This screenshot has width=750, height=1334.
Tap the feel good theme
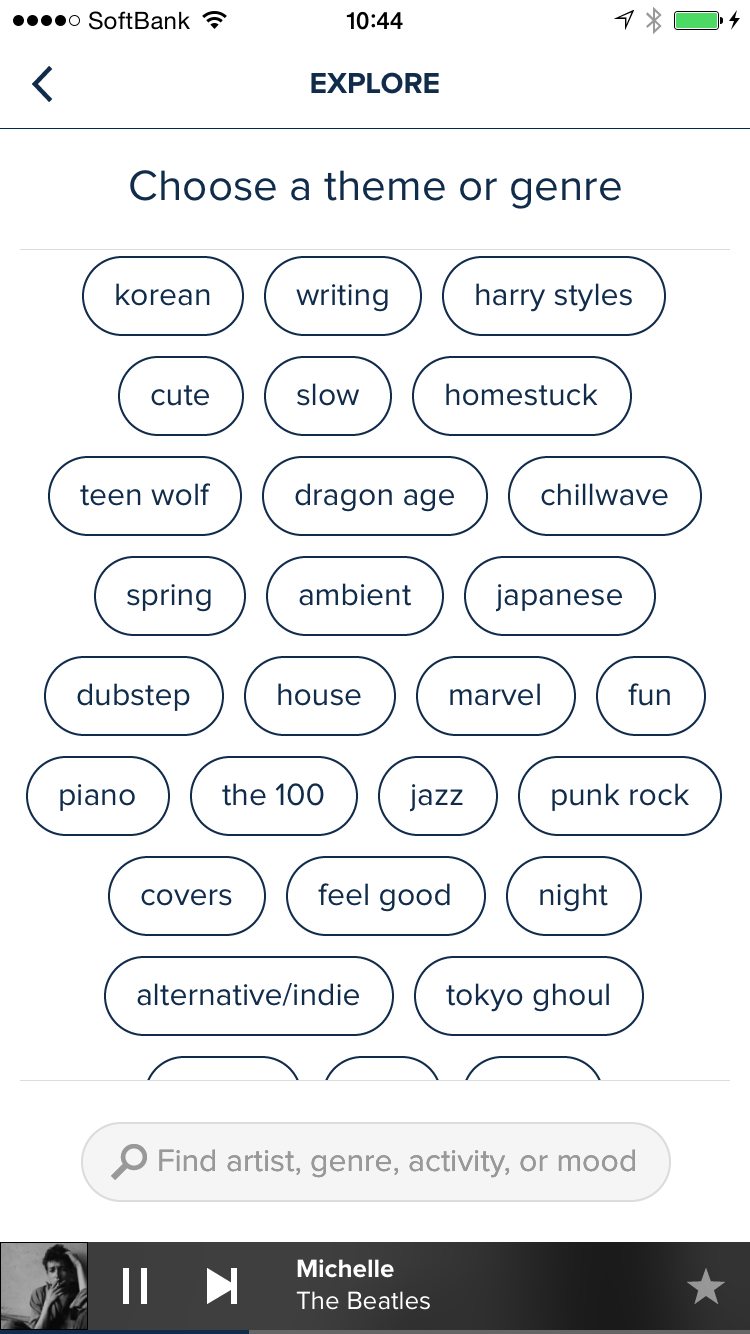(x=385, y=896)
